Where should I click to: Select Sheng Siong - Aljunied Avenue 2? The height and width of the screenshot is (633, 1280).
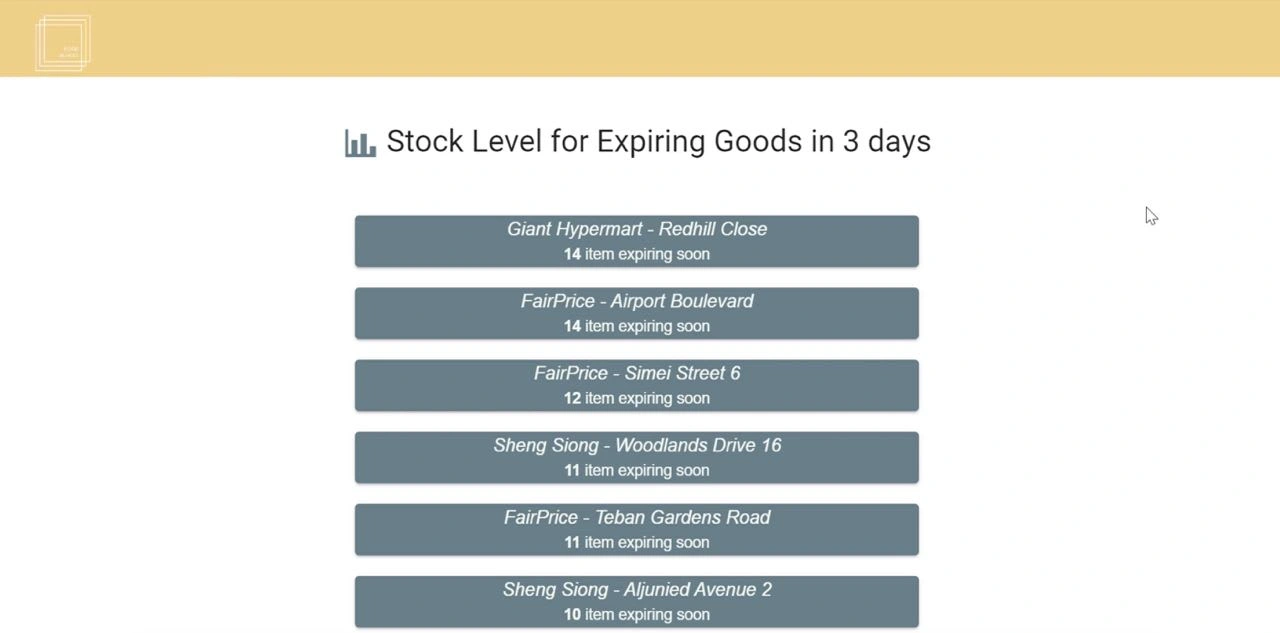[x=636, y=601]
